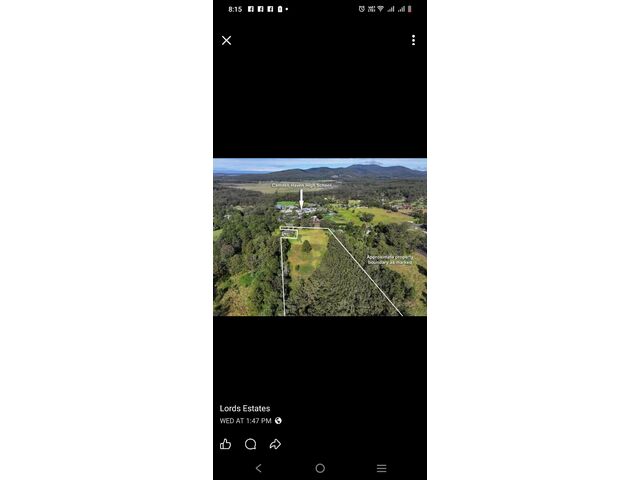Image resolution: width=640 pixels, height=480 pixels.
Task: Open the Lords Estates page
Action: (x=245, y=408)
